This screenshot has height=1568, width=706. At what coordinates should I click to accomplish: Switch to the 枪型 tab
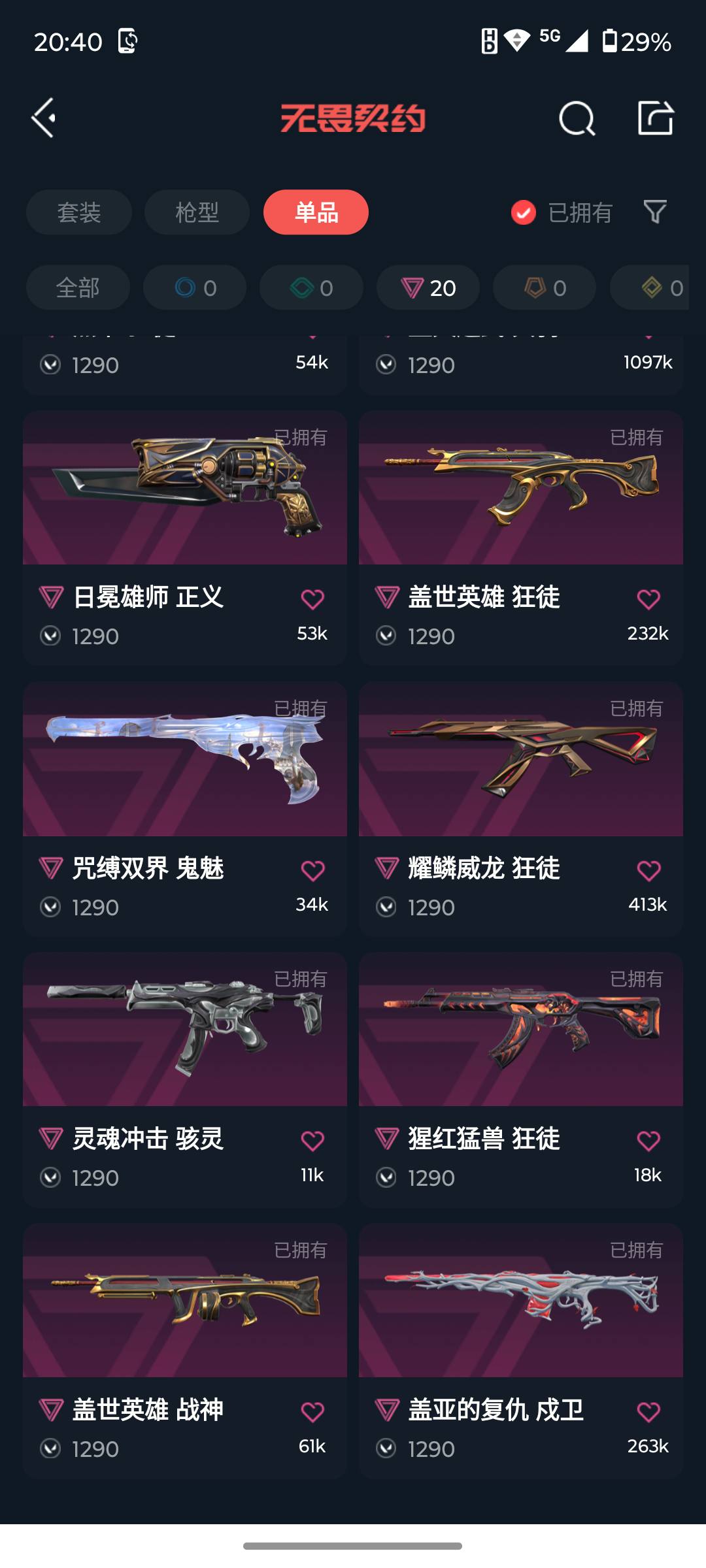pos(197,212)
